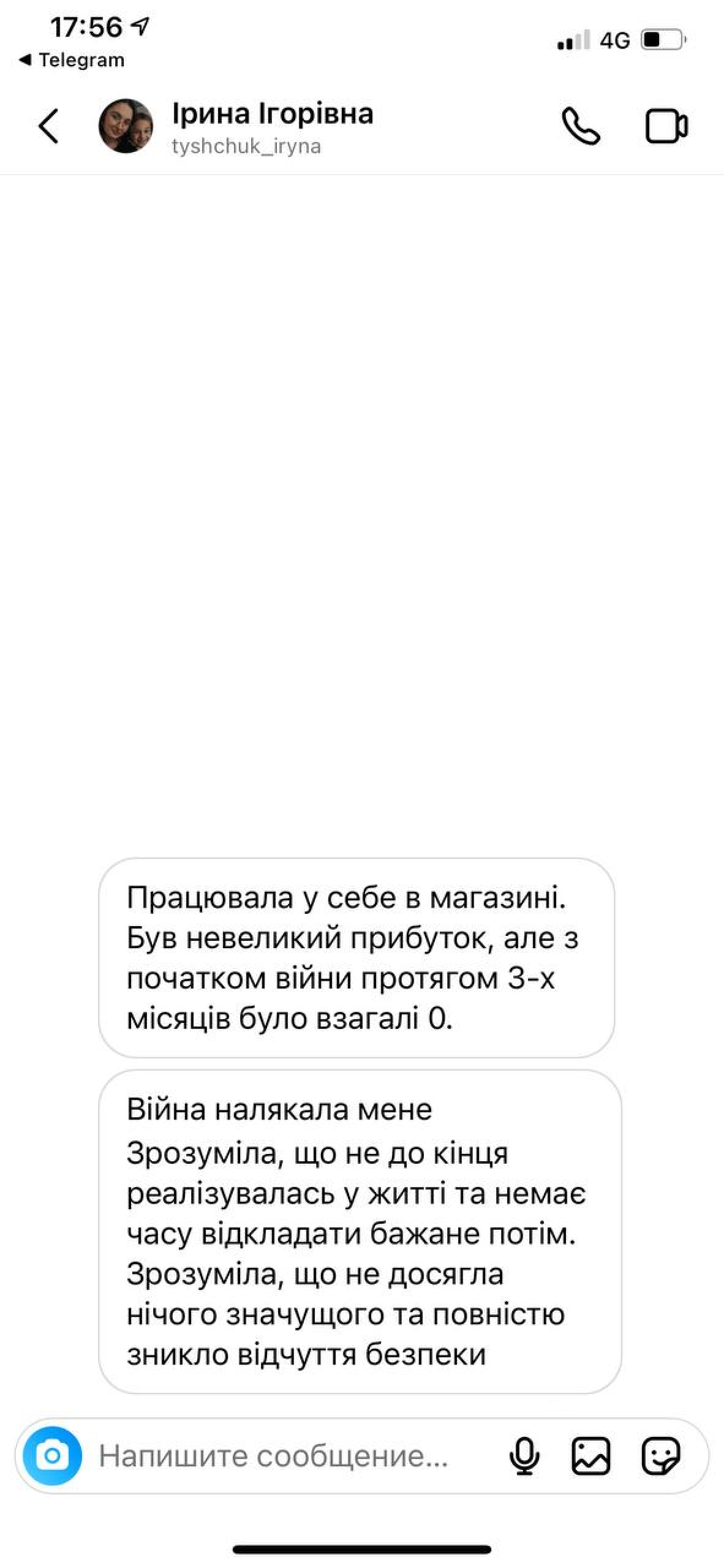This screenshot has width=724, height=1568.
Task: Record a voice message with microphone
Action: [524, 1456]
